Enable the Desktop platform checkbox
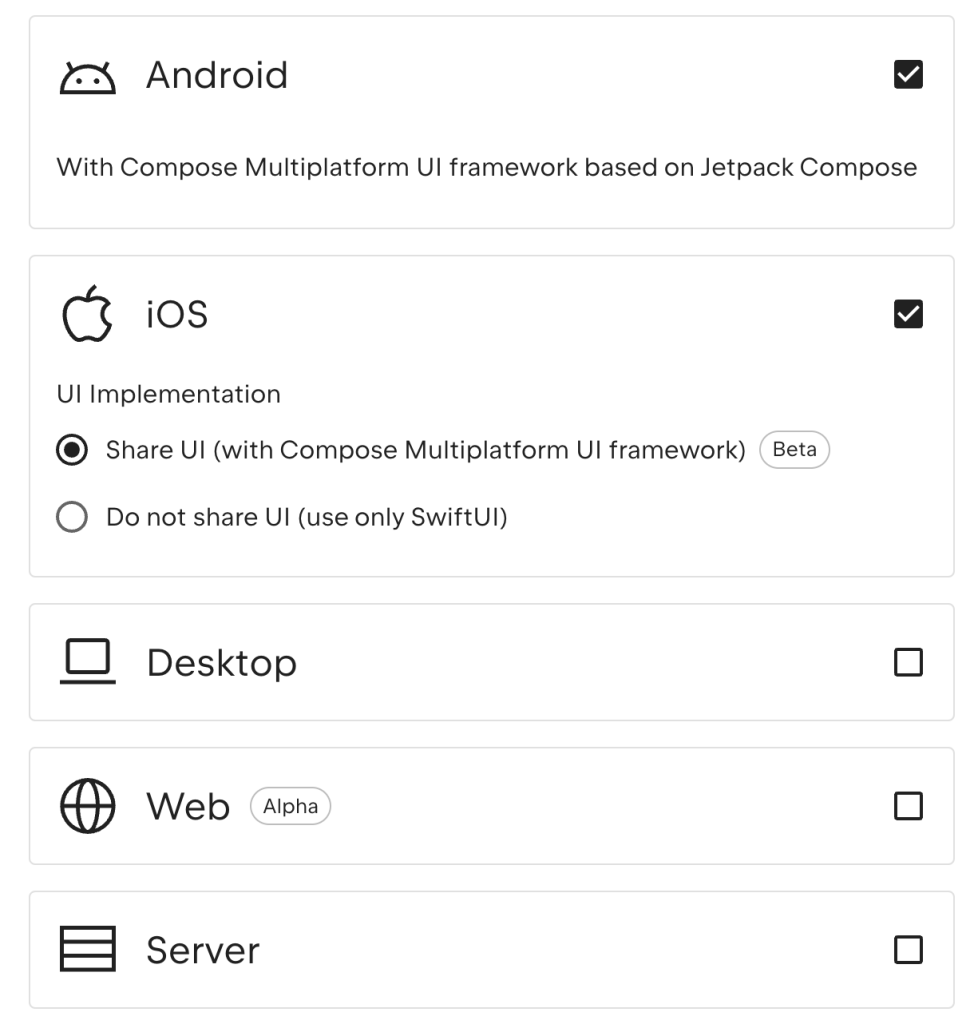The height and width of the screenshot is (1024, 974). [x=908, y=662]
